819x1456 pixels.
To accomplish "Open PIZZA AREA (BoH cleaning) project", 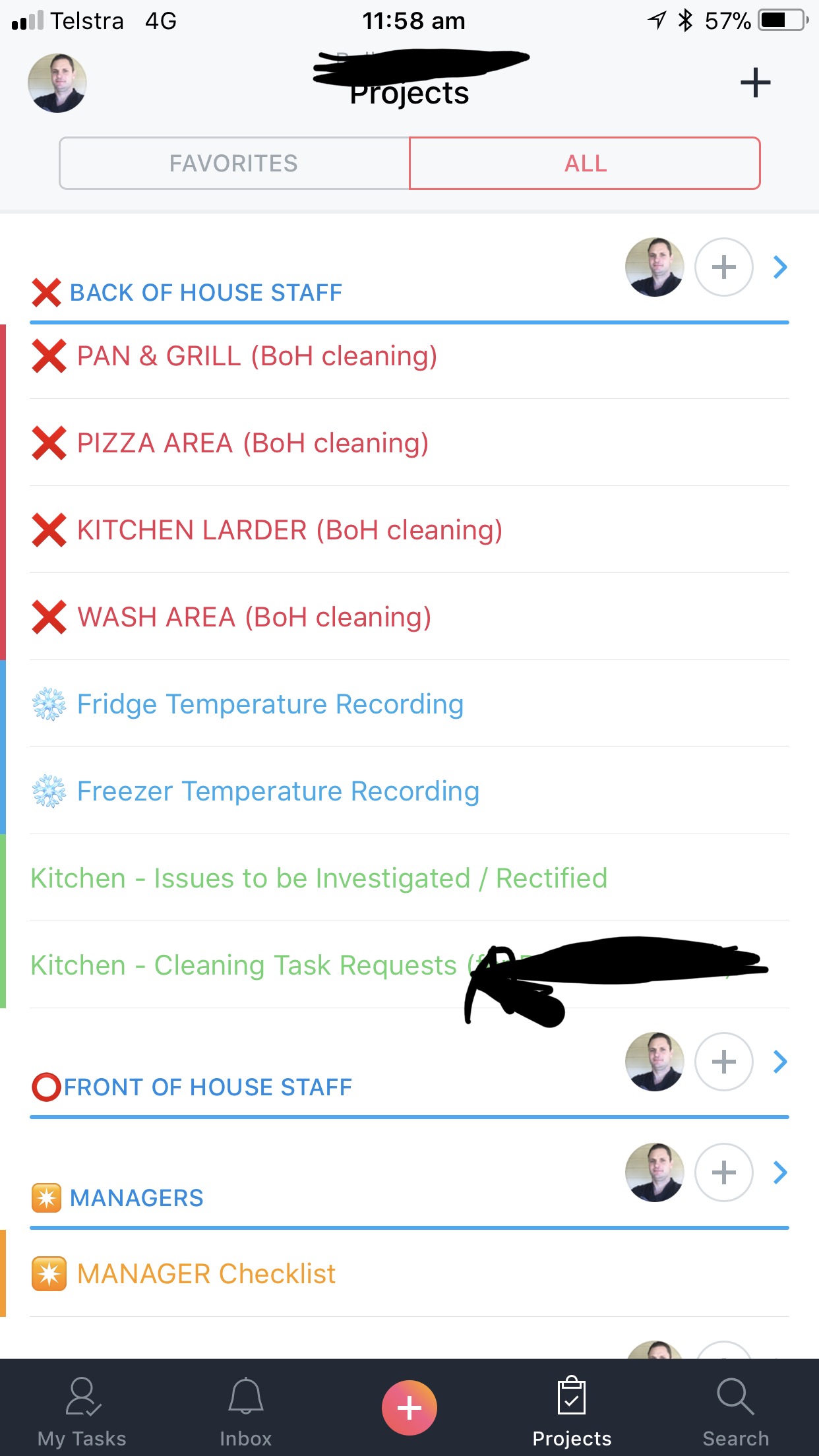I will point(409,442).
